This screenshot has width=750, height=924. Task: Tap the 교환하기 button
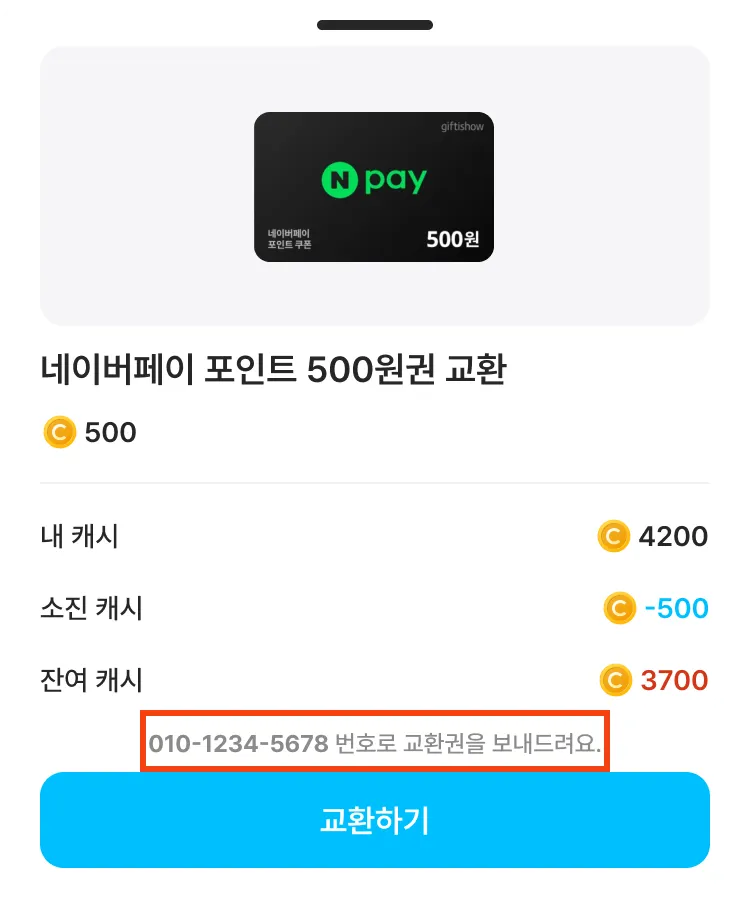point(375,820)
